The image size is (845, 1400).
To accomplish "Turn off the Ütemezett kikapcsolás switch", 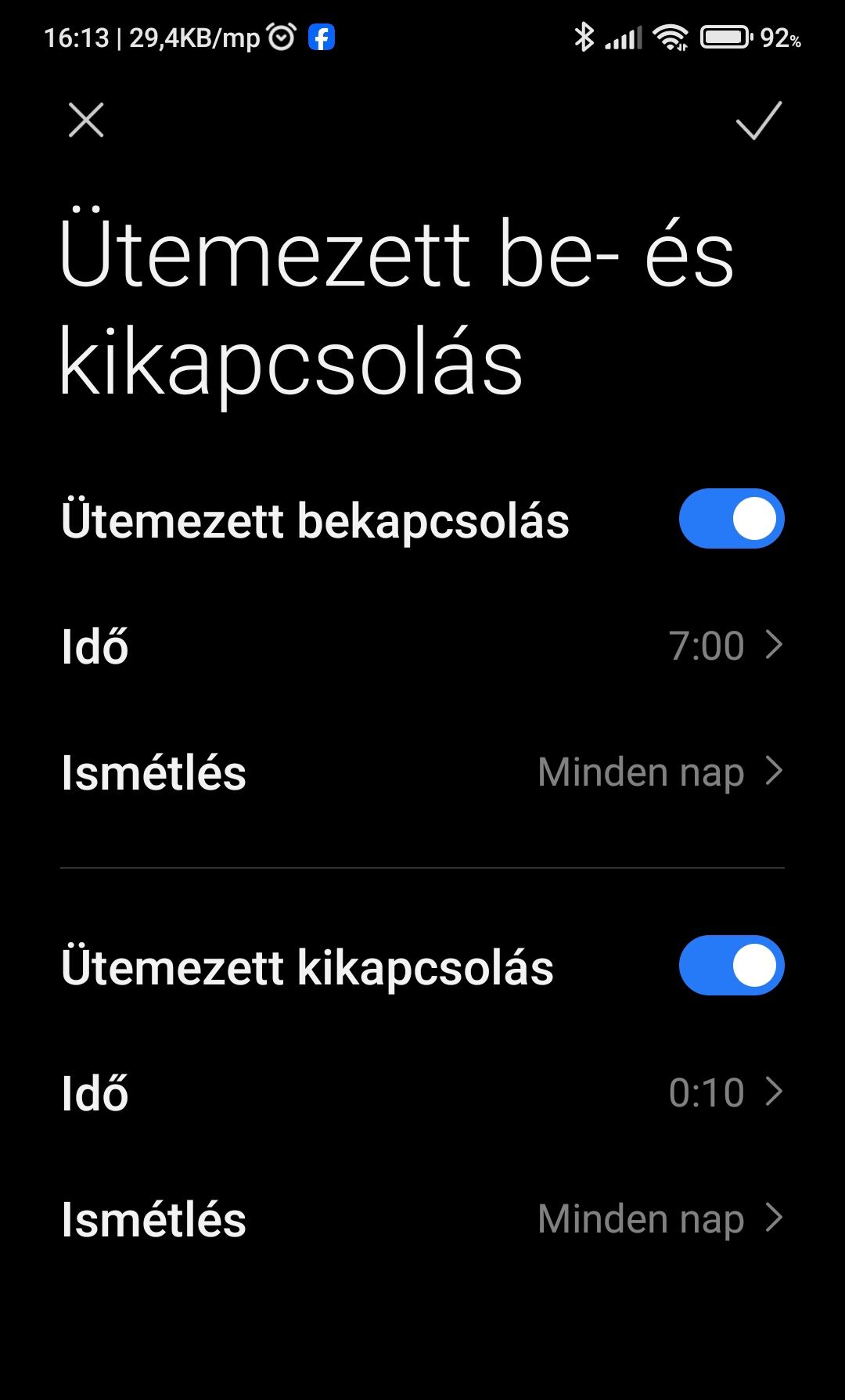I will coord(731,965).
